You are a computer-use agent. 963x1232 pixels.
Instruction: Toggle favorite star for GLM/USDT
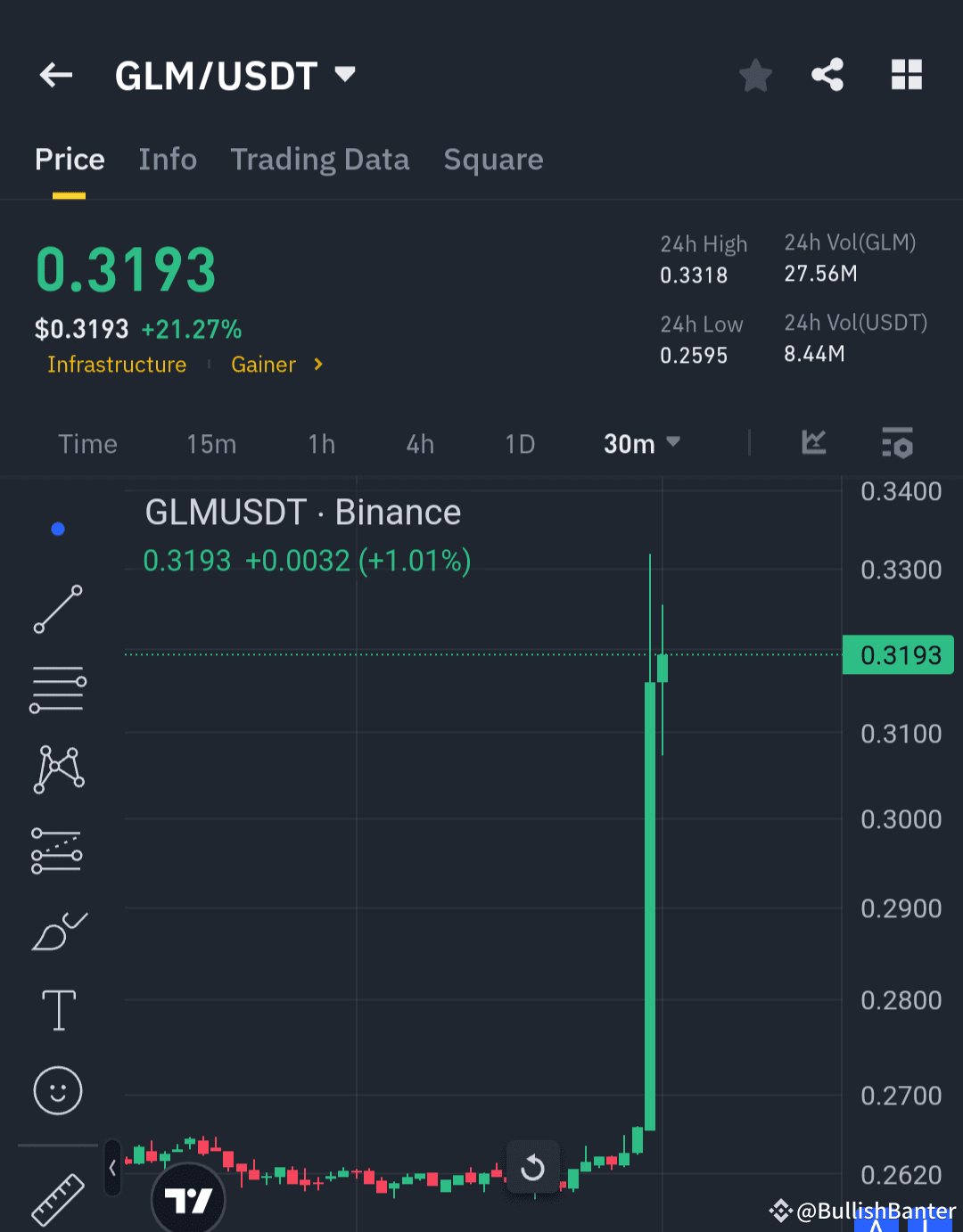tap(755, 75)
